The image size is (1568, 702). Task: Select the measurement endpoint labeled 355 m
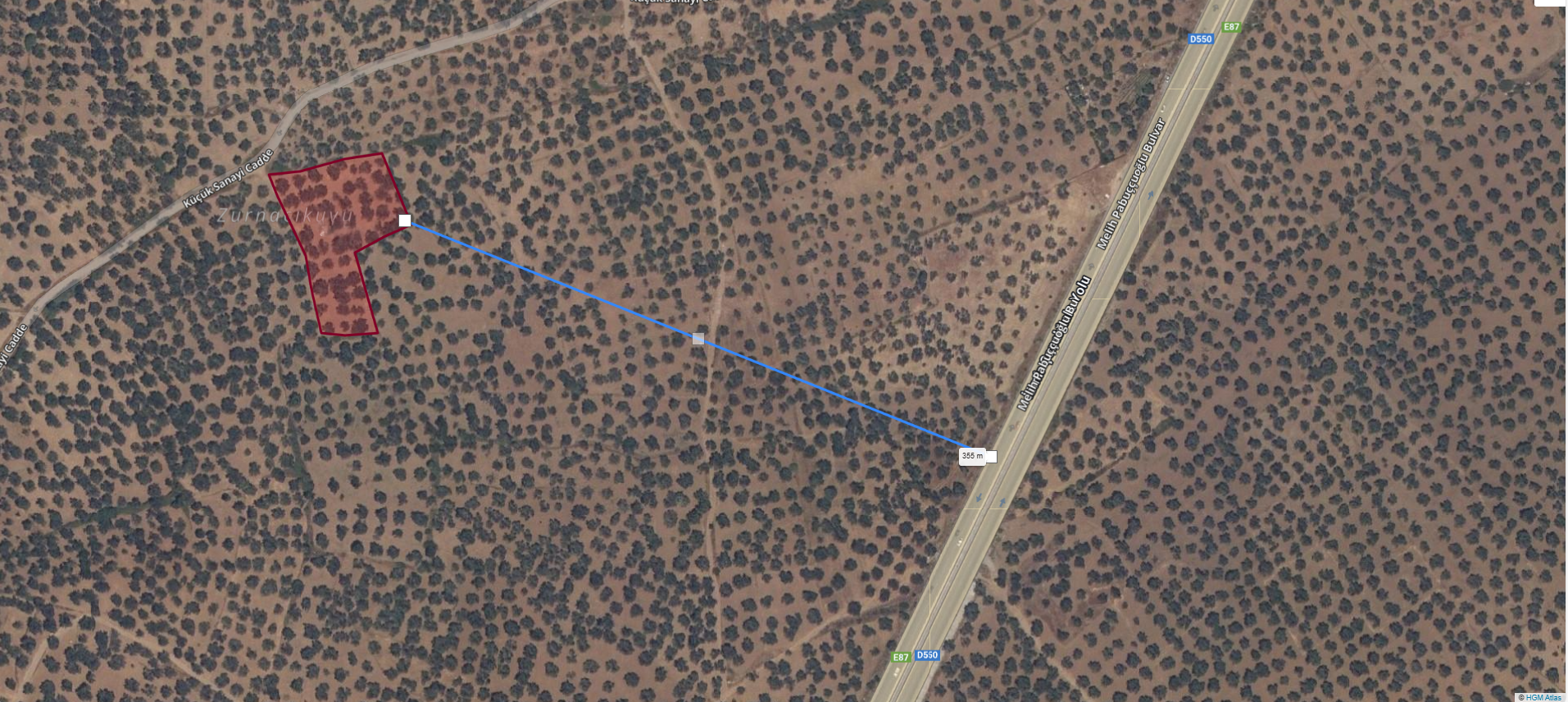pos(991,457)
